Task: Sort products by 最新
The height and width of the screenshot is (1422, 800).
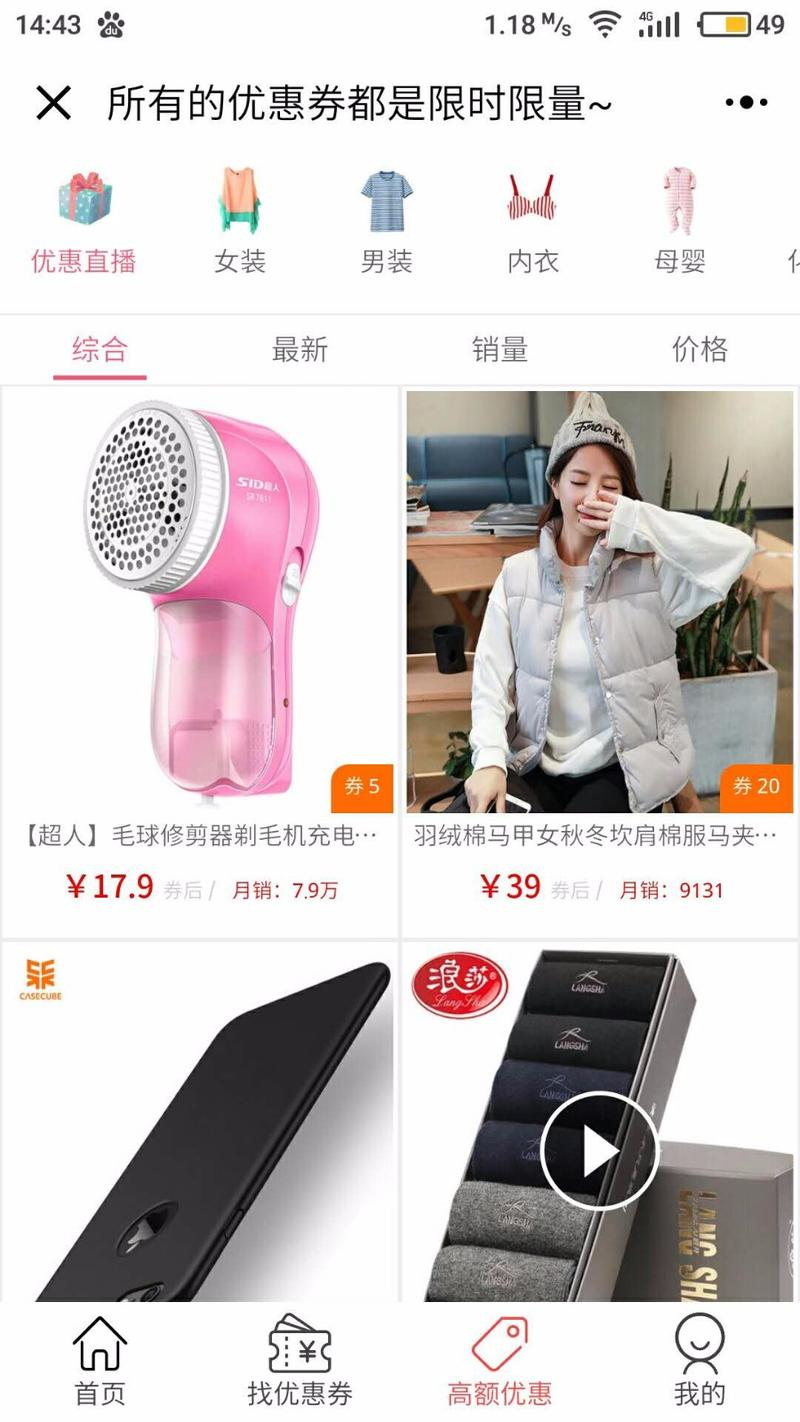Action: pos(300,350)
